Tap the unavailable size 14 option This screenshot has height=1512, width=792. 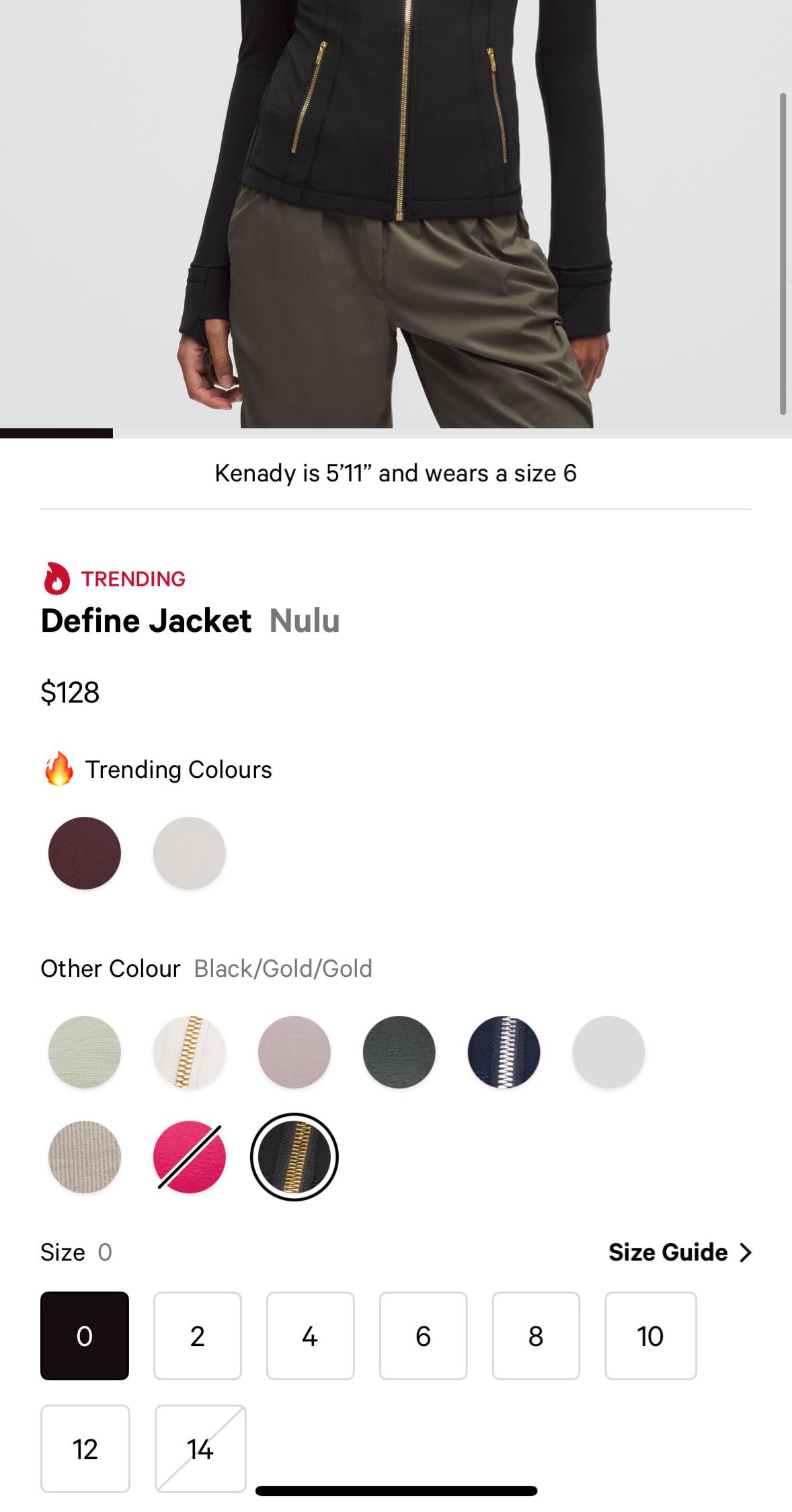coord(200,1449)
